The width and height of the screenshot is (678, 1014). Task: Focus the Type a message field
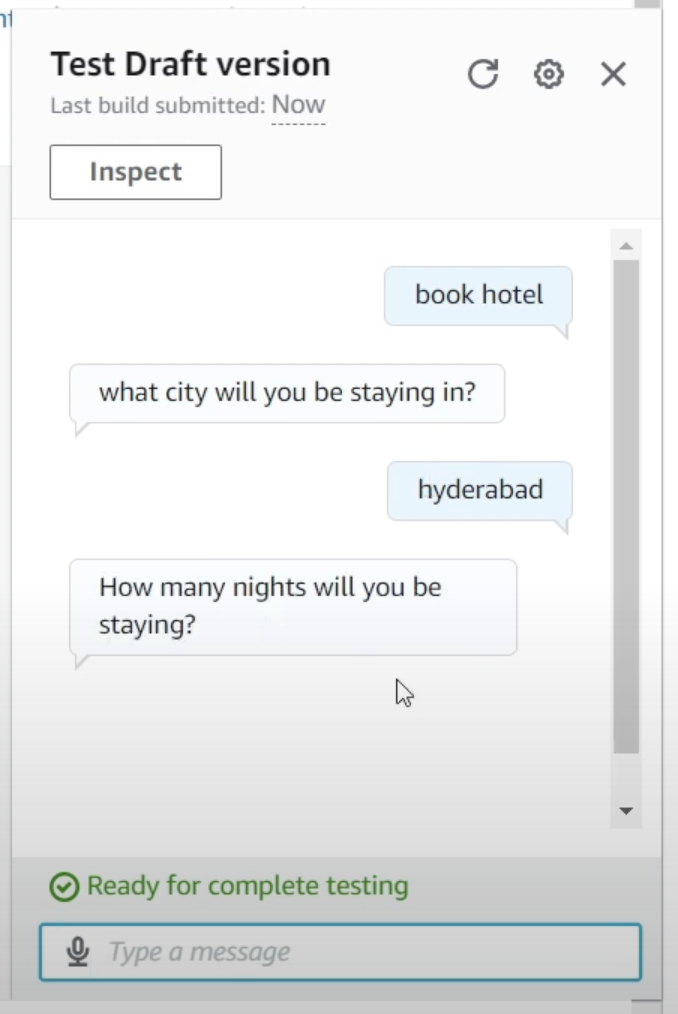coord(360,952)
